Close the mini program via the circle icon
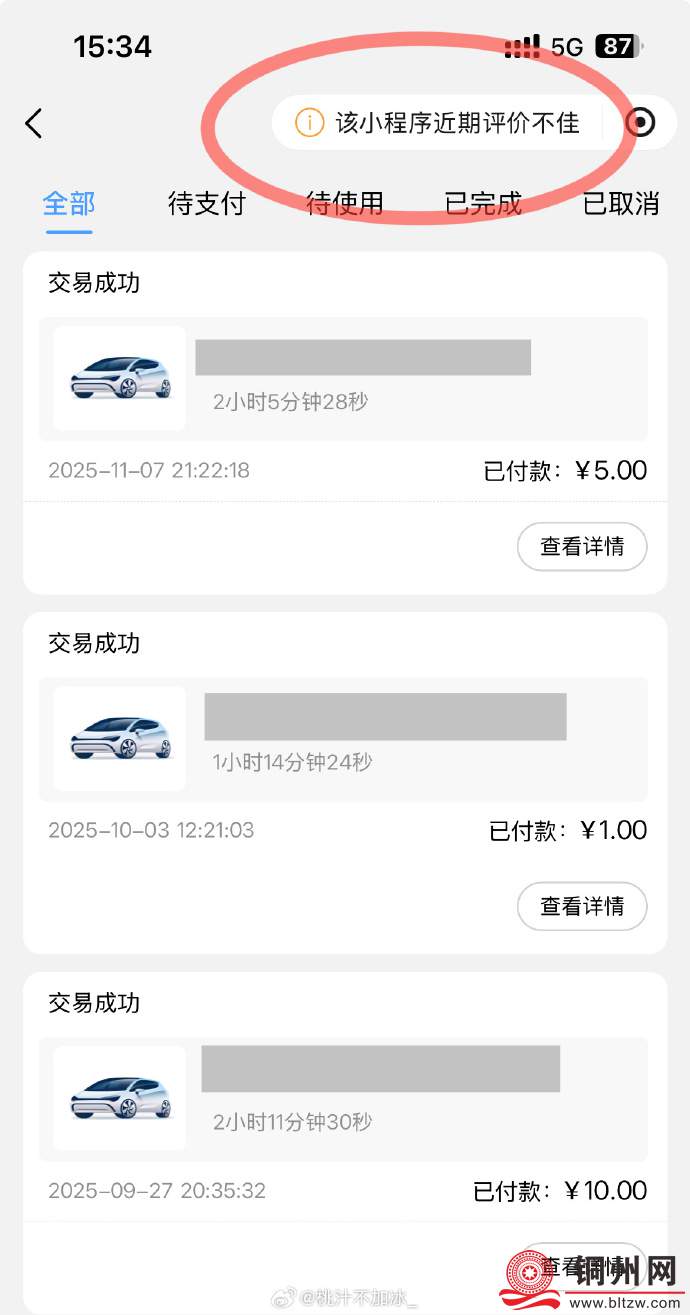 pos(640,123)
